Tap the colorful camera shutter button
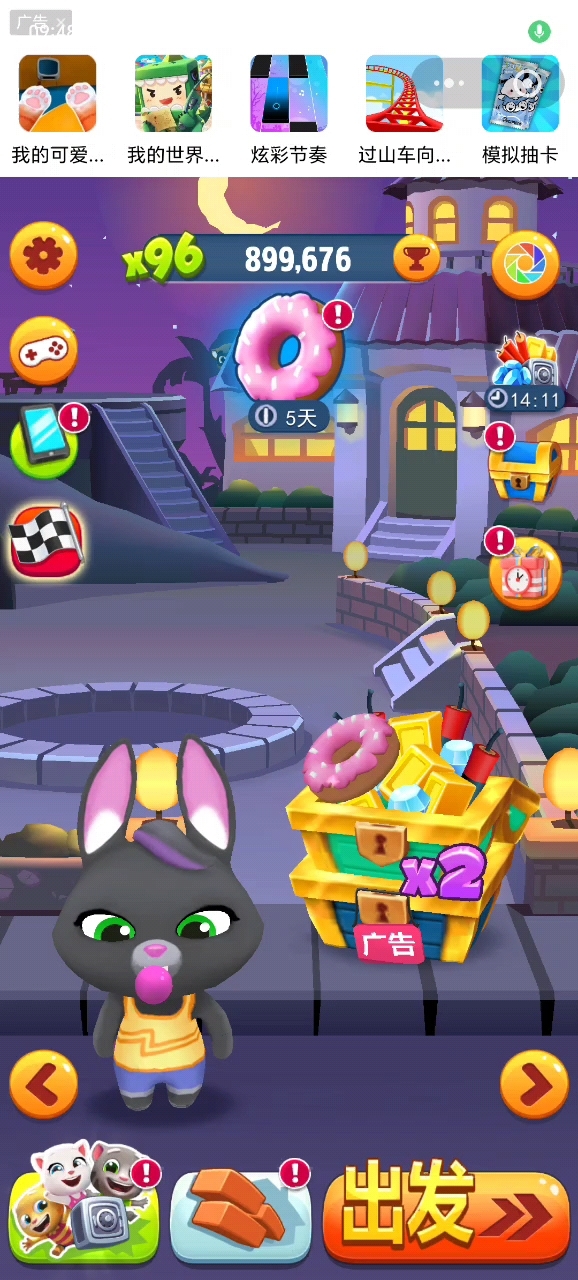Image resolution: width=578 pixels, height=1280 pixels. tap(525, 264)
